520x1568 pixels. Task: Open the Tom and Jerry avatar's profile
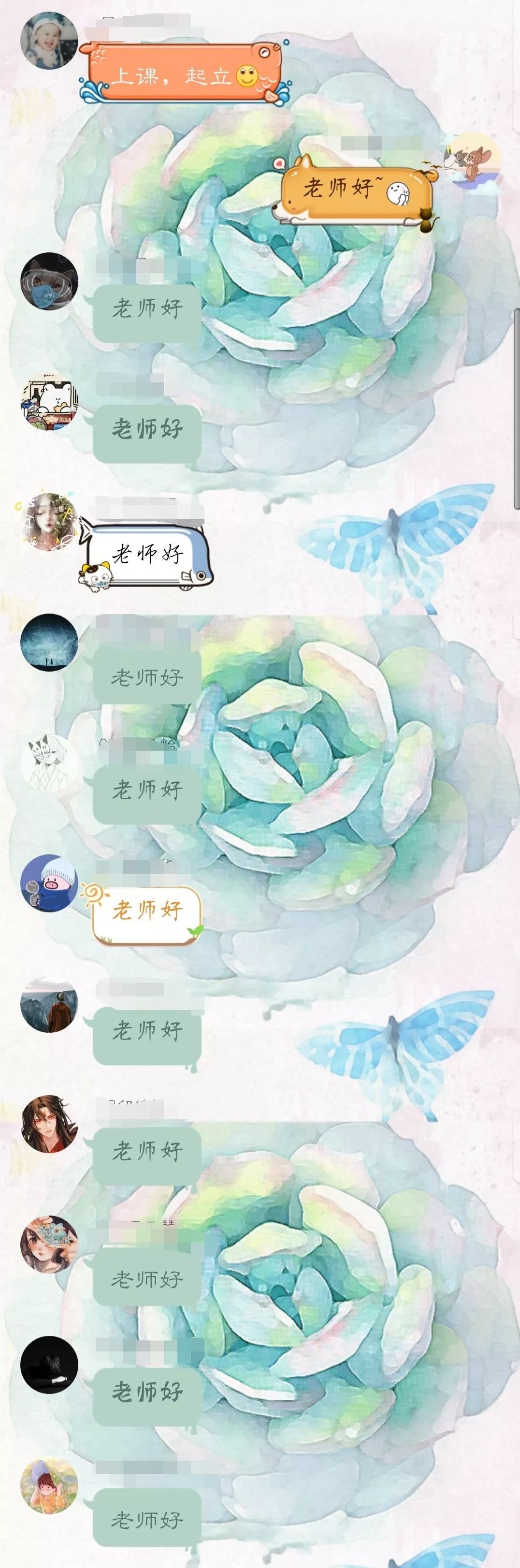tap(473, 161)
